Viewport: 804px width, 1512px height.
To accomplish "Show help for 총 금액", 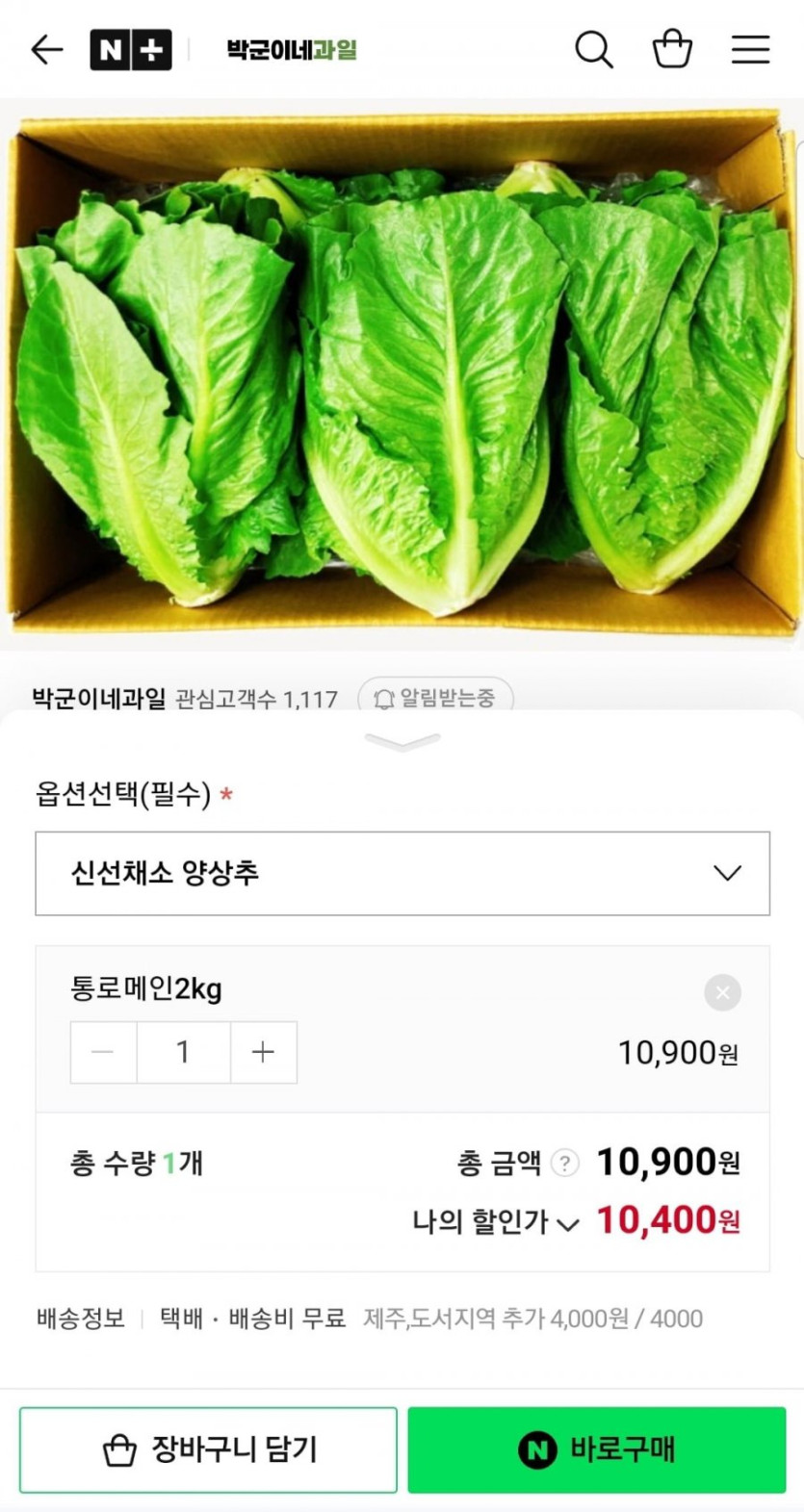I will tap(564, 1164).
